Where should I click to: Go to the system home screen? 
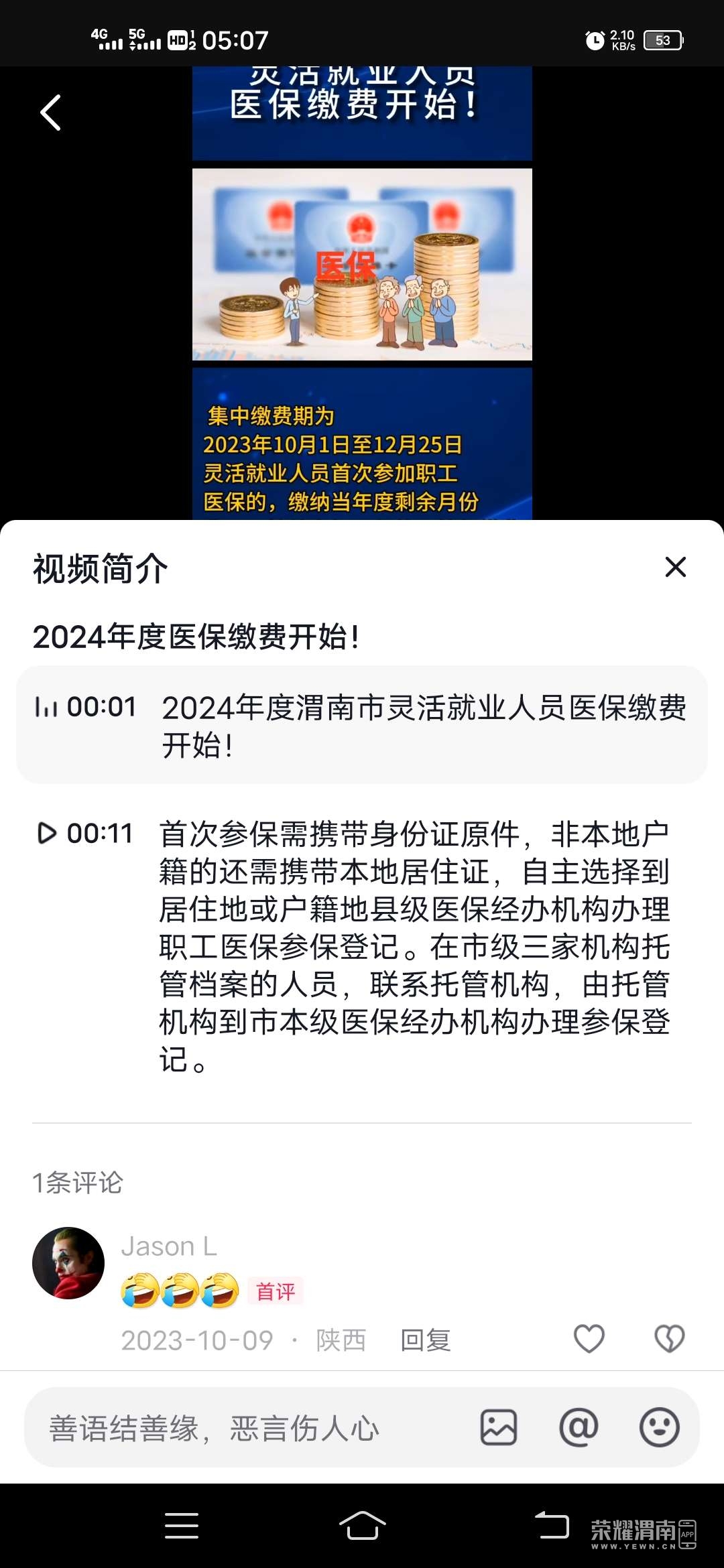(x=362, y=1525)
